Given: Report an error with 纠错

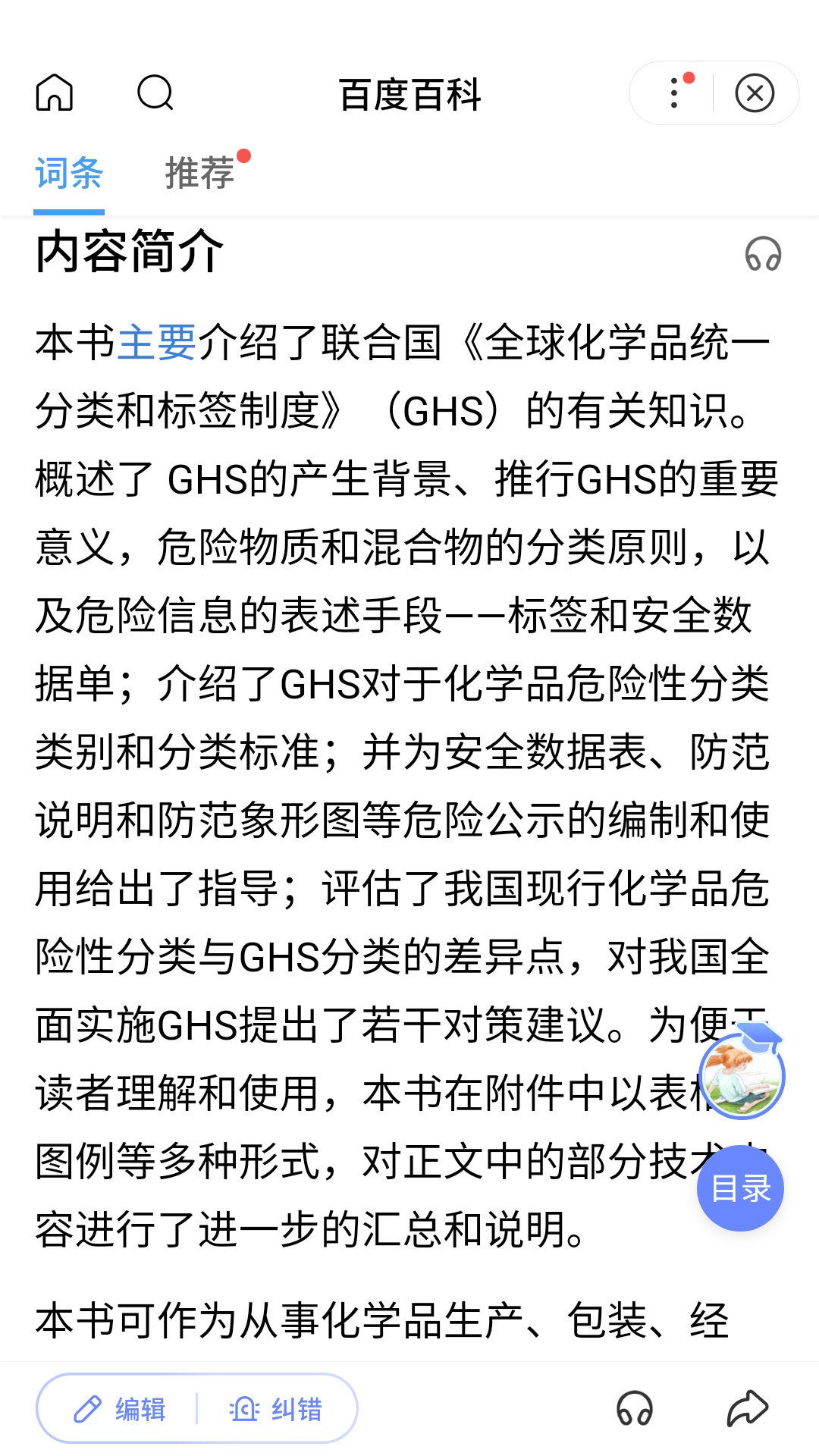Looking at the screenshot, I should click(275, 1409).
